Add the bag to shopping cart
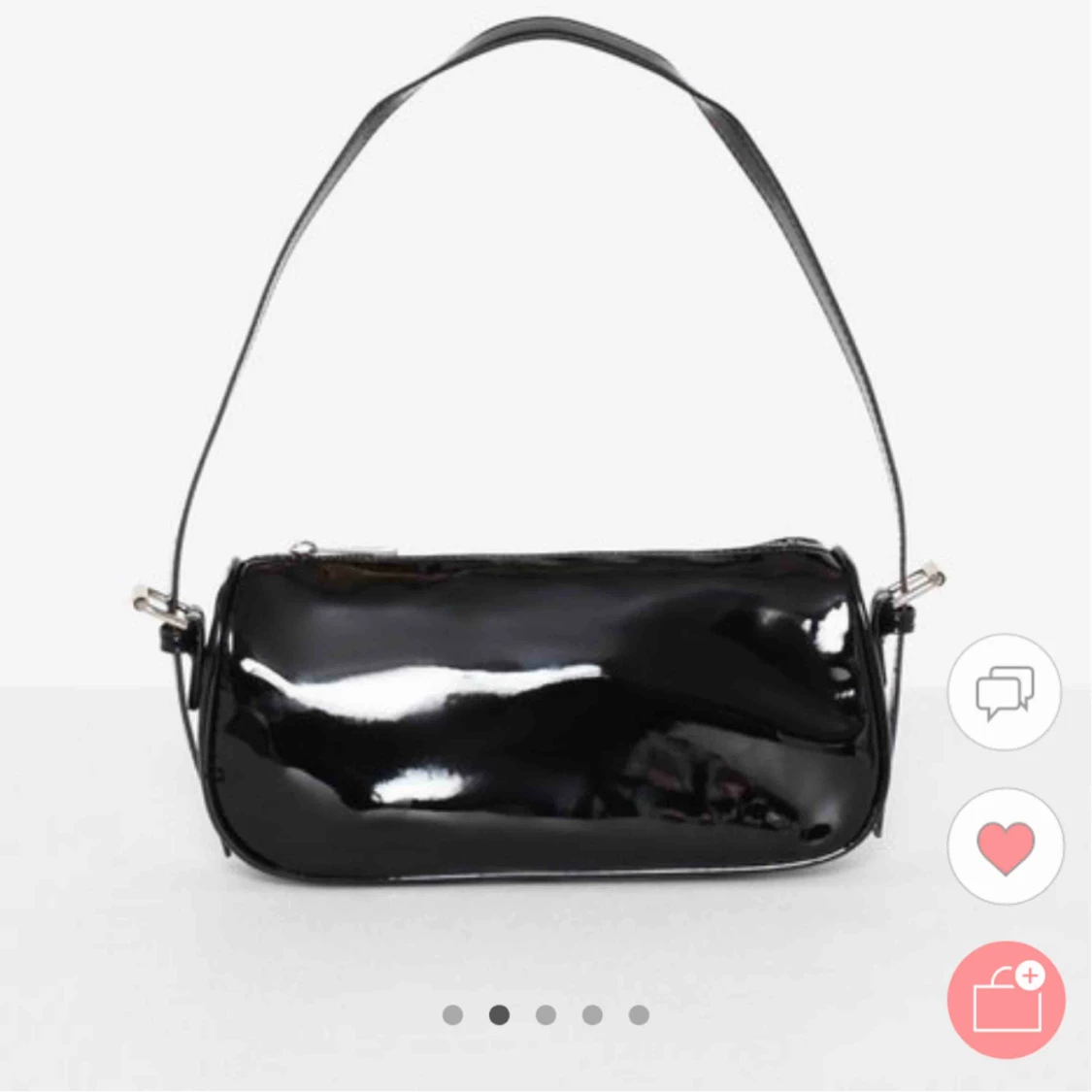 click(x=1006, y=1000)
